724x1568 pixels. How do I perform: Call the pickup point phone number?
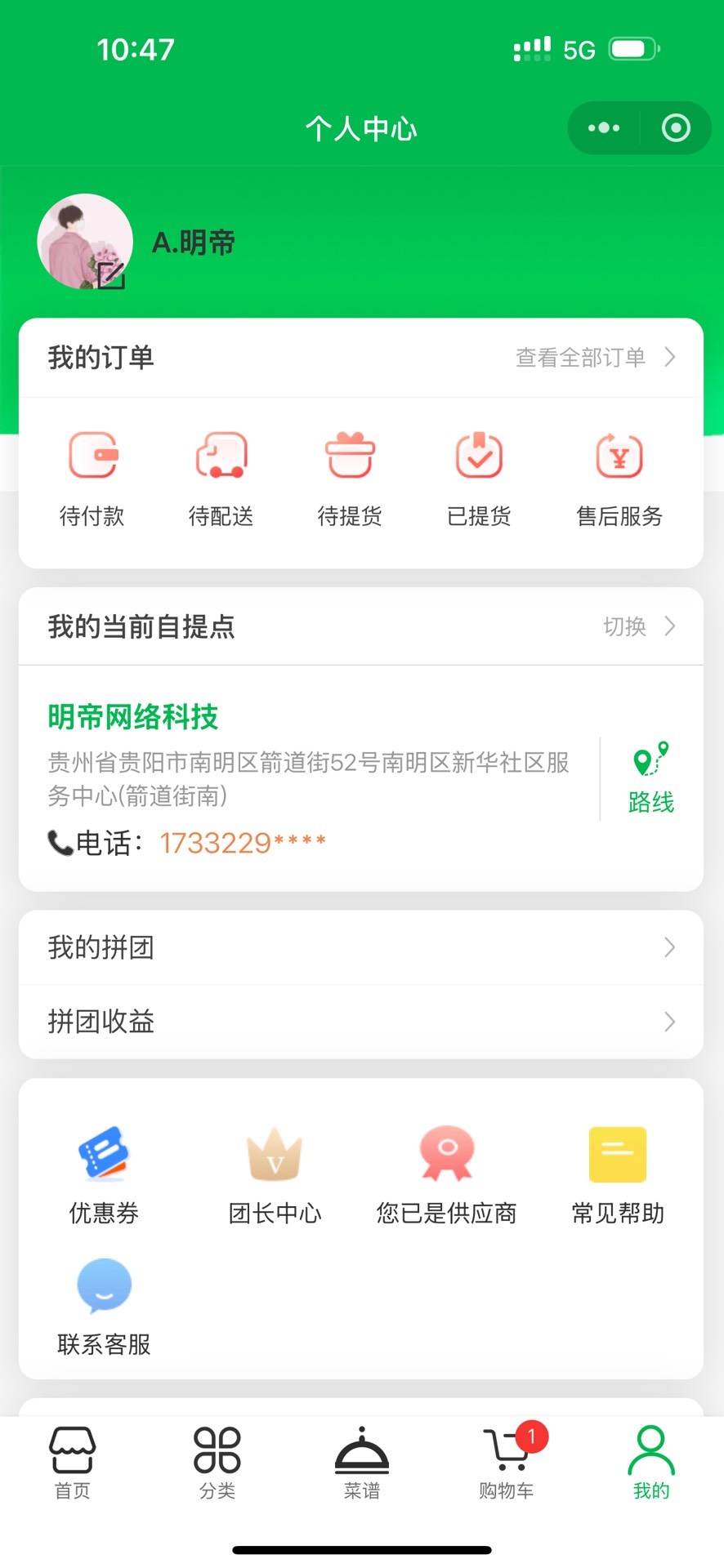[x=242, y=843]
